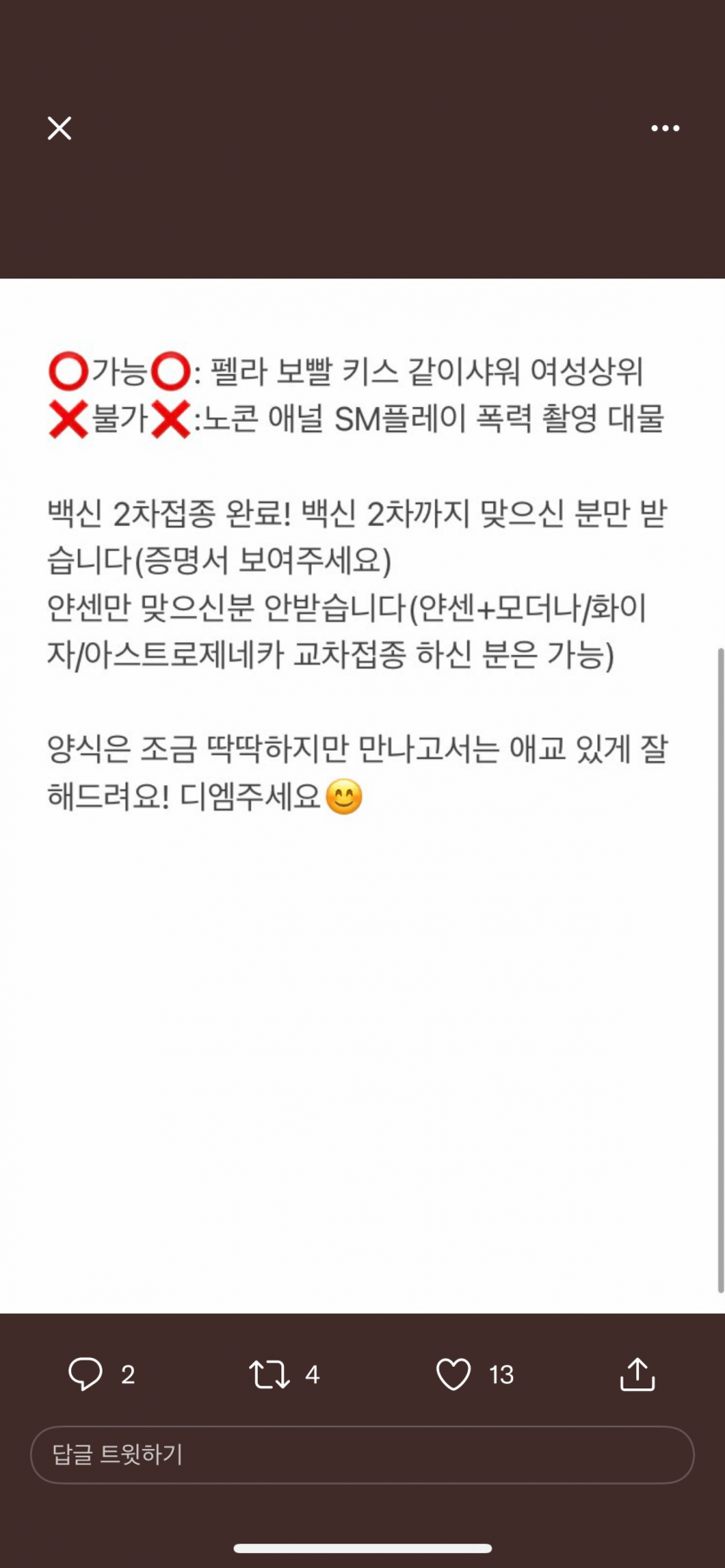725x1568 pixels.
Task: Close the image viewer
Action: point(59,128)
